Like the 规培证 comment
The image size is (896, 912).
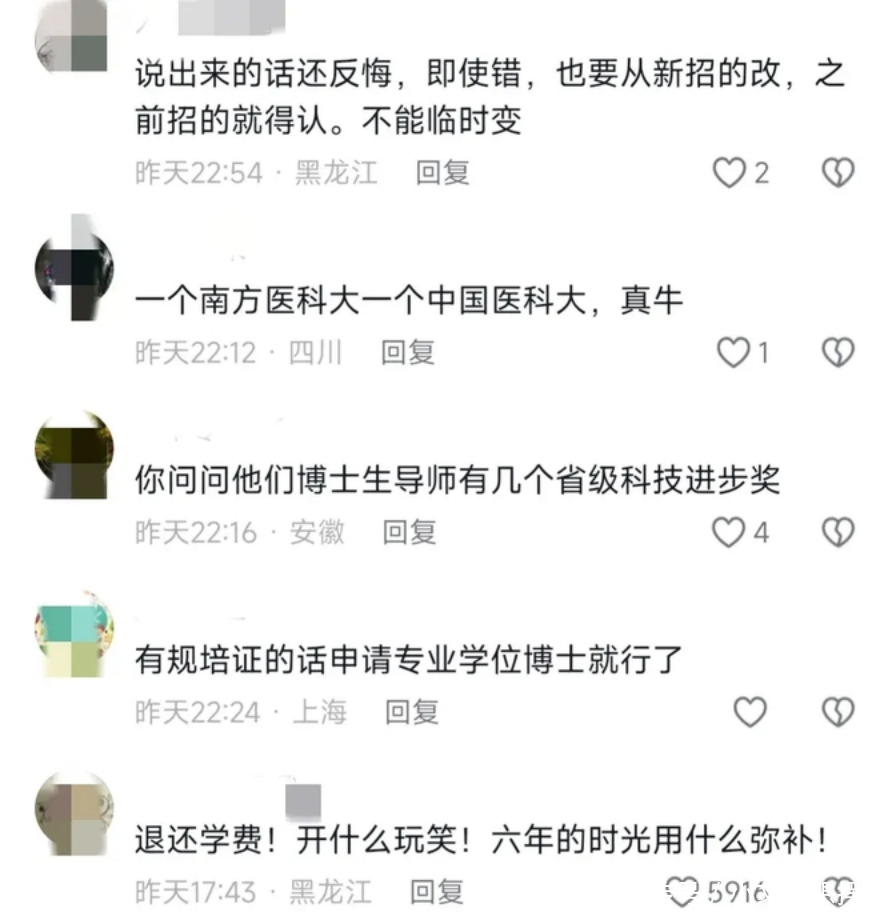click(750, 712)
